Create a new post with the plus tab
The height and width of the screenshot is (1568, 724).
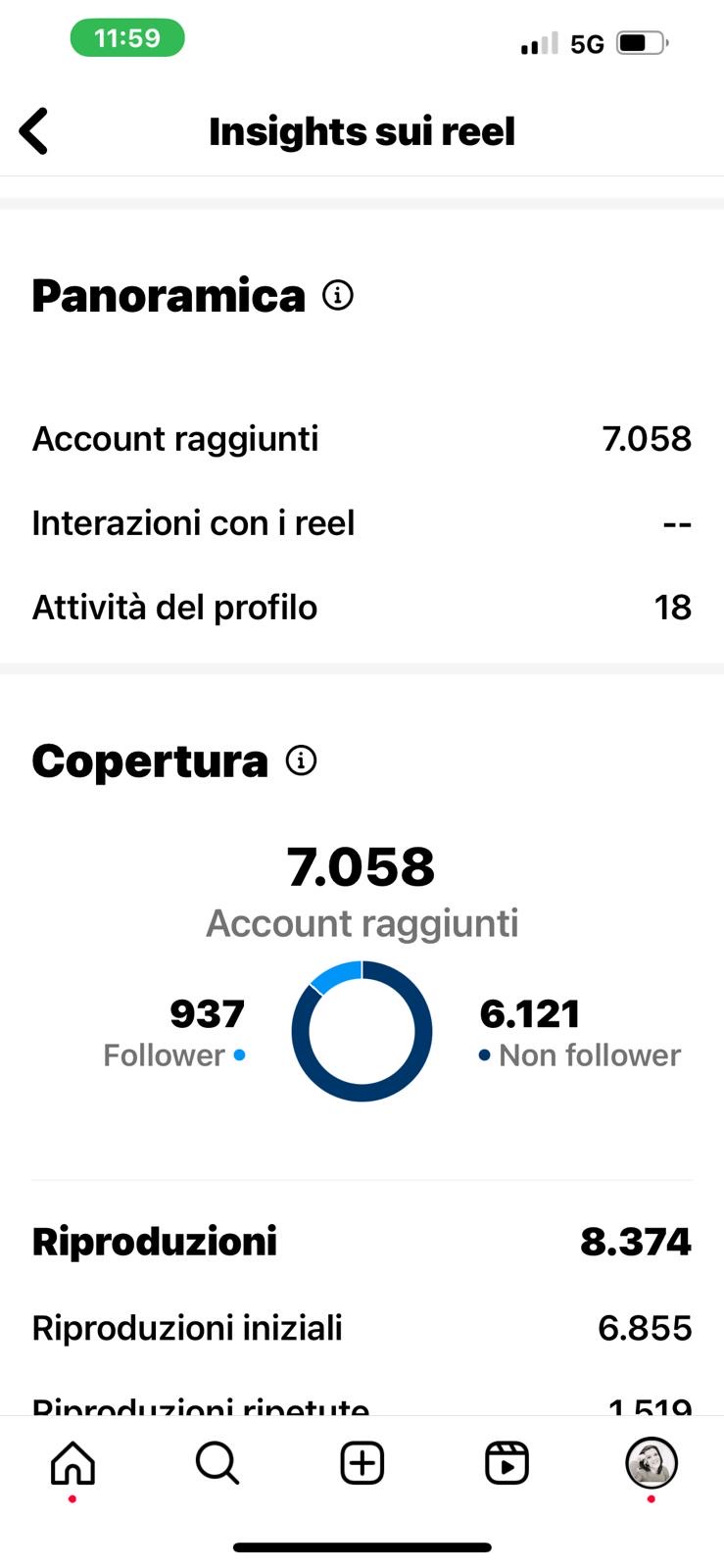(362, 1463)
